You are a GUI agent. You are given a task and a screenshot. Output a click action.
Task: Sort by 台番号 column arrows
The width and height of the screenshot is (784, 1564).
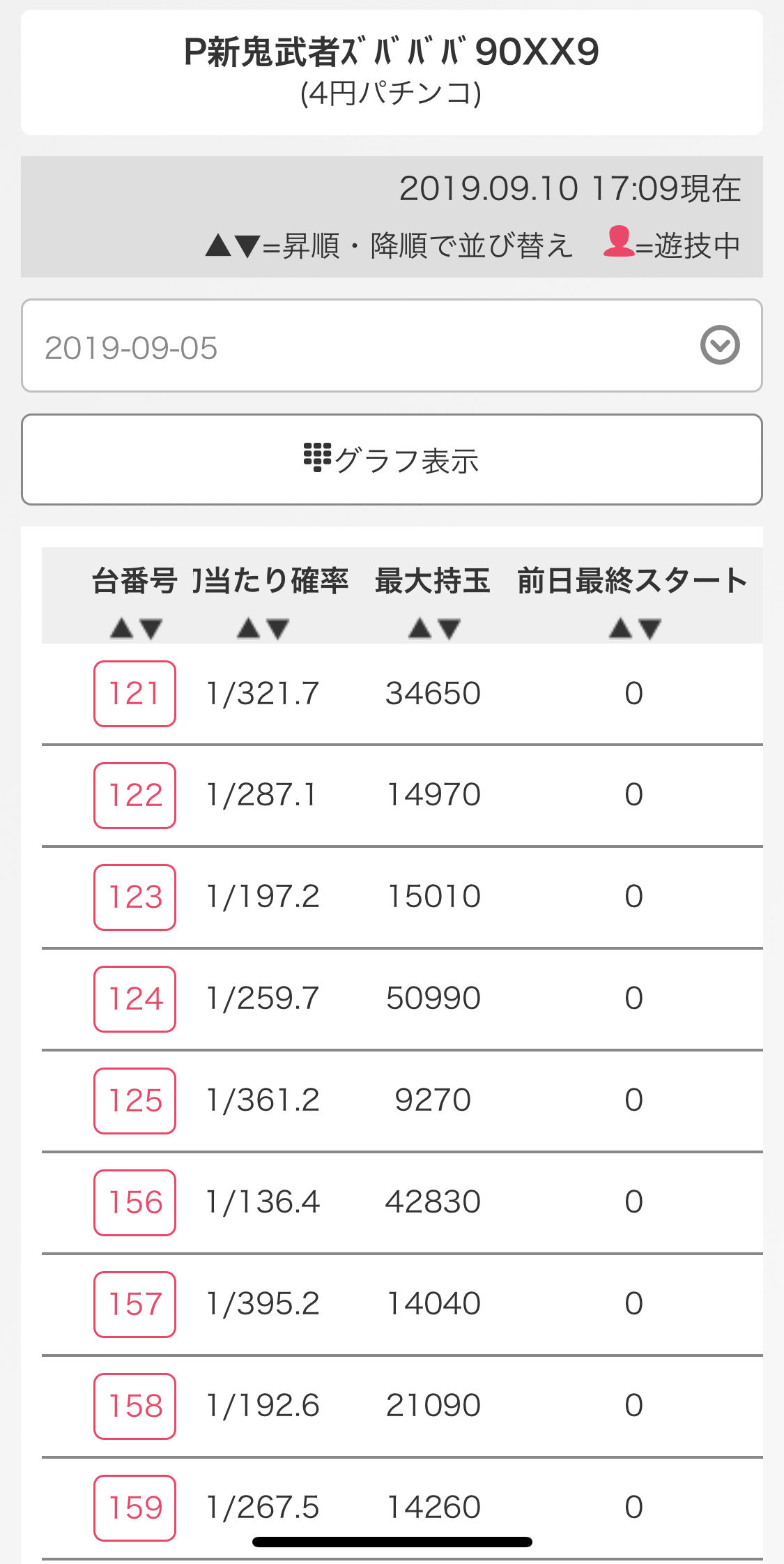(x=136, y=629)
